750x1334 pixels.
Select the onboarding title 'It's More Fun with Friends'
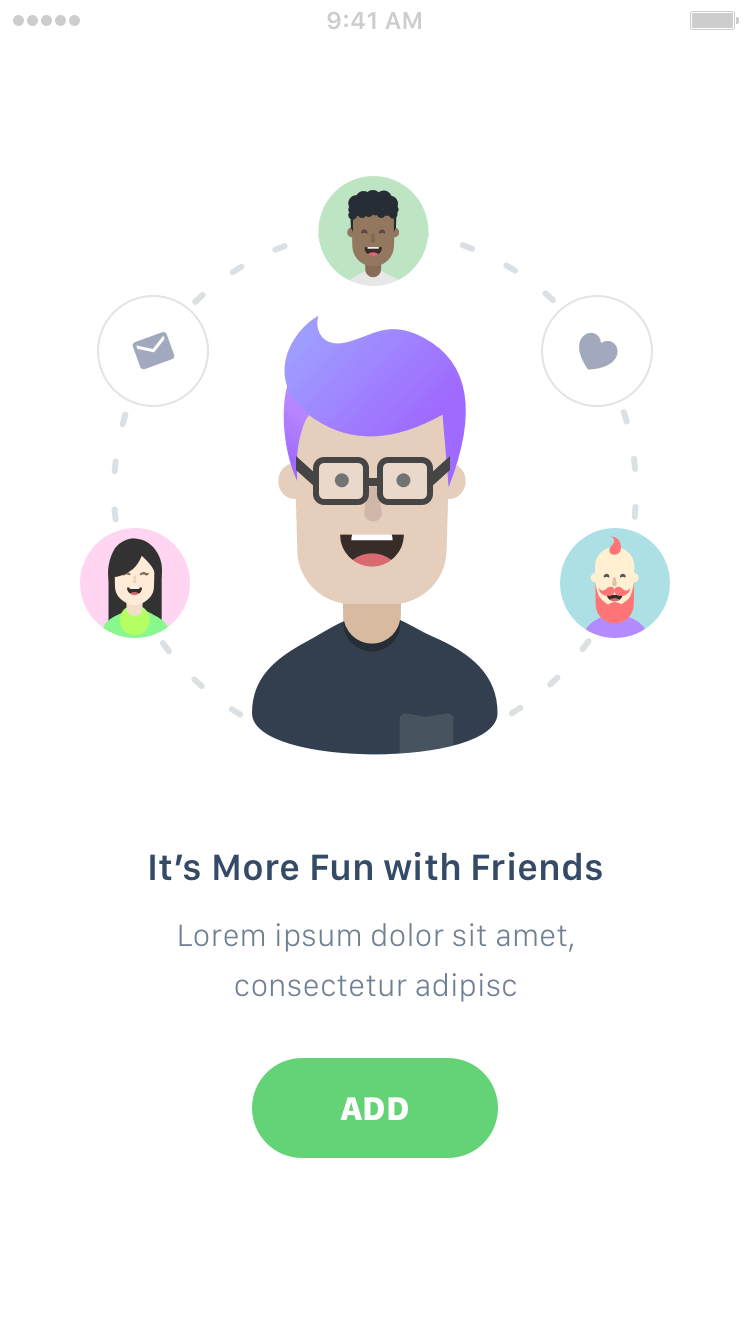pos(375,867)
